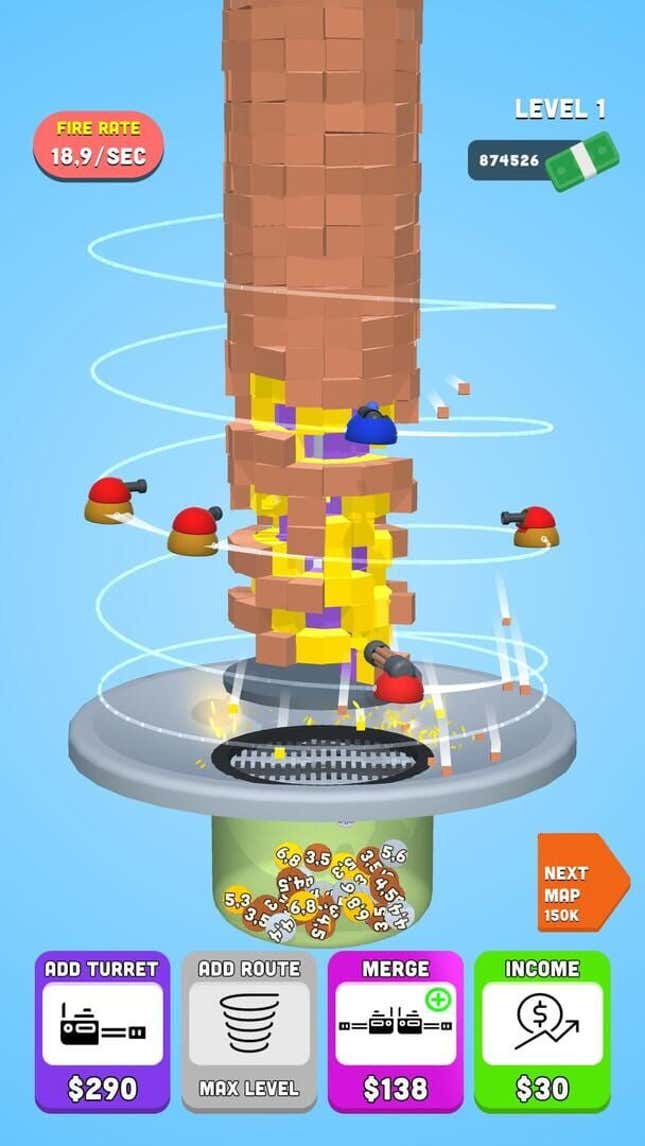Upgrade Income for $30
Viewport: 645px width, 1146px height.
(x=542, y=1031)
